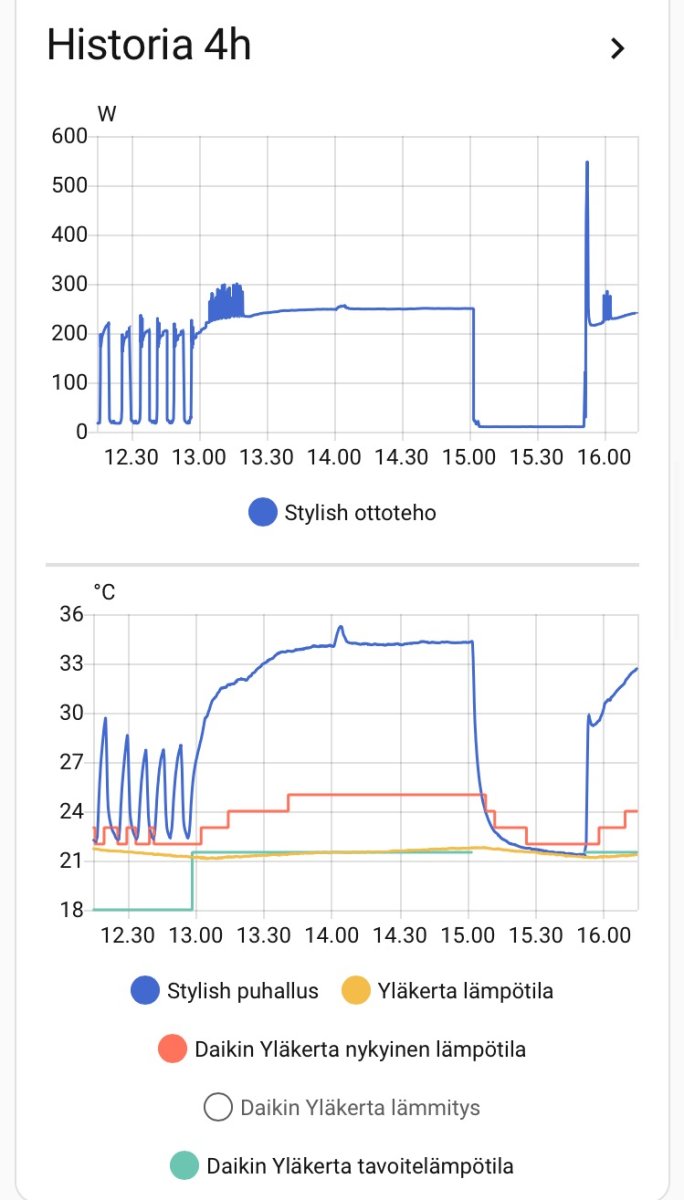Viewport: 684px width, 1200px height.
Task: Hide the Stylish puhallus series
Action: [x=225, y=991]
